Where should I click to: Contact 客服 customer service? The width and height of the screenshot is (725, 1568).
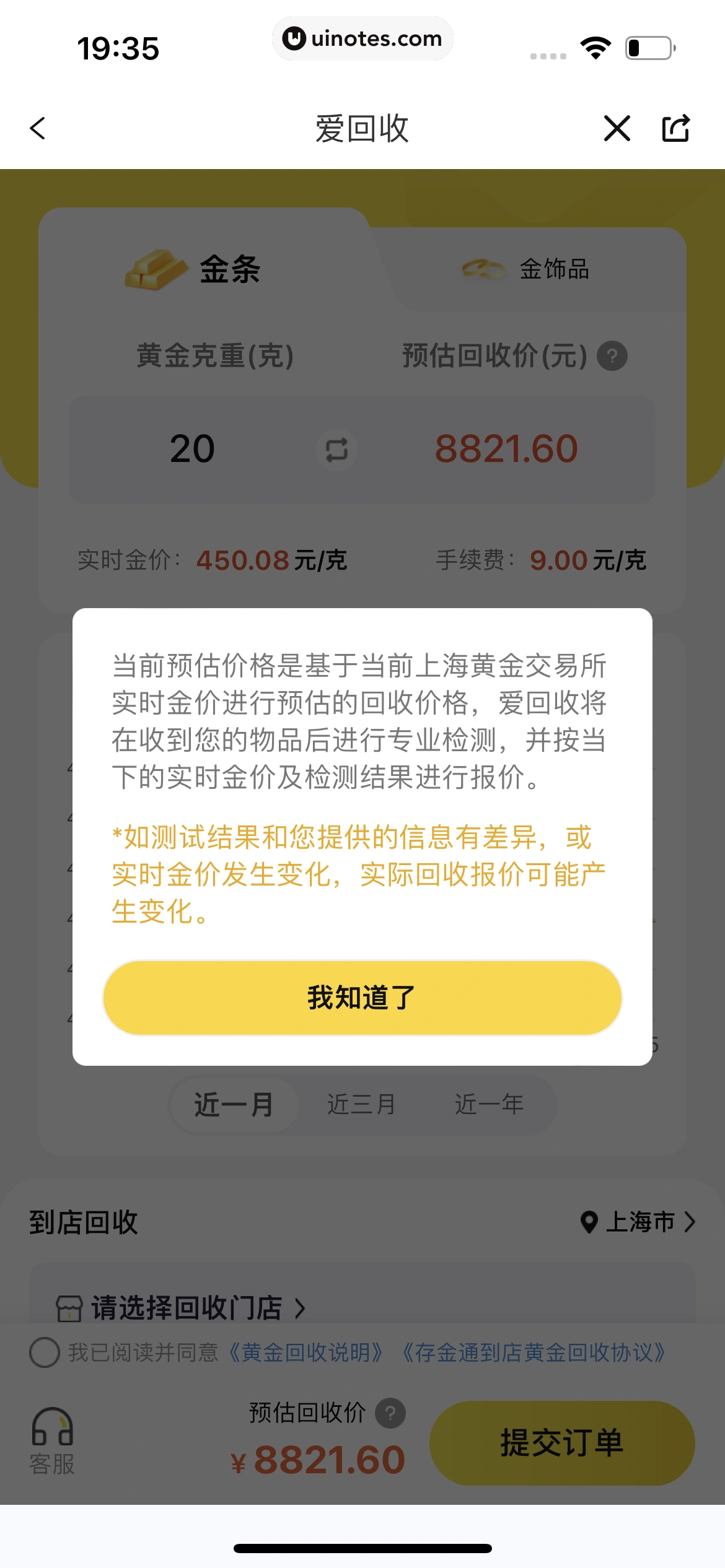point(52,1440)
